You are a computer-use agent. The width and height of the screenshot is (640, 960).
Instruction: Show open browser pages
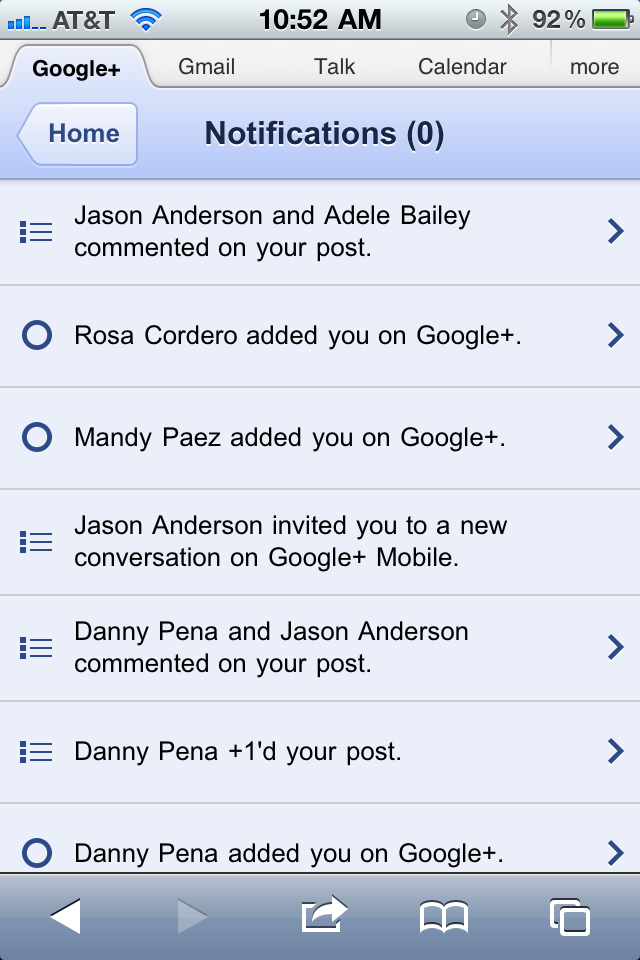point(569,916)
